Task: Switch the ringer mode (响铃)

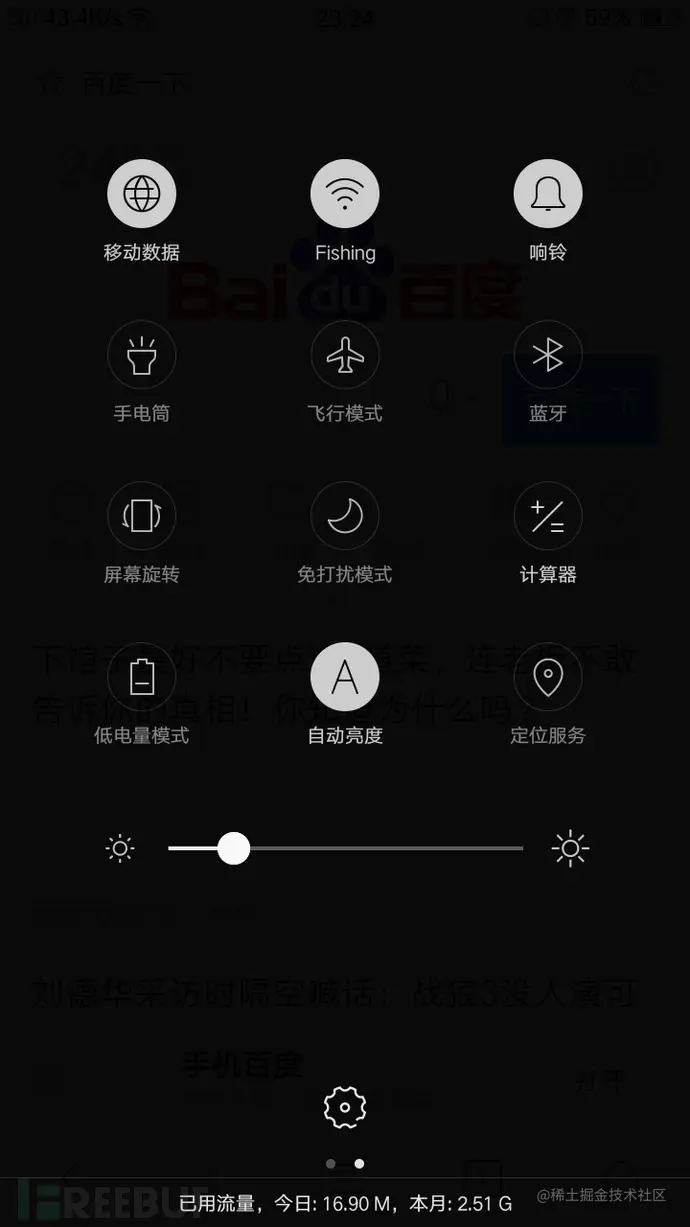Action: (548, 194)
